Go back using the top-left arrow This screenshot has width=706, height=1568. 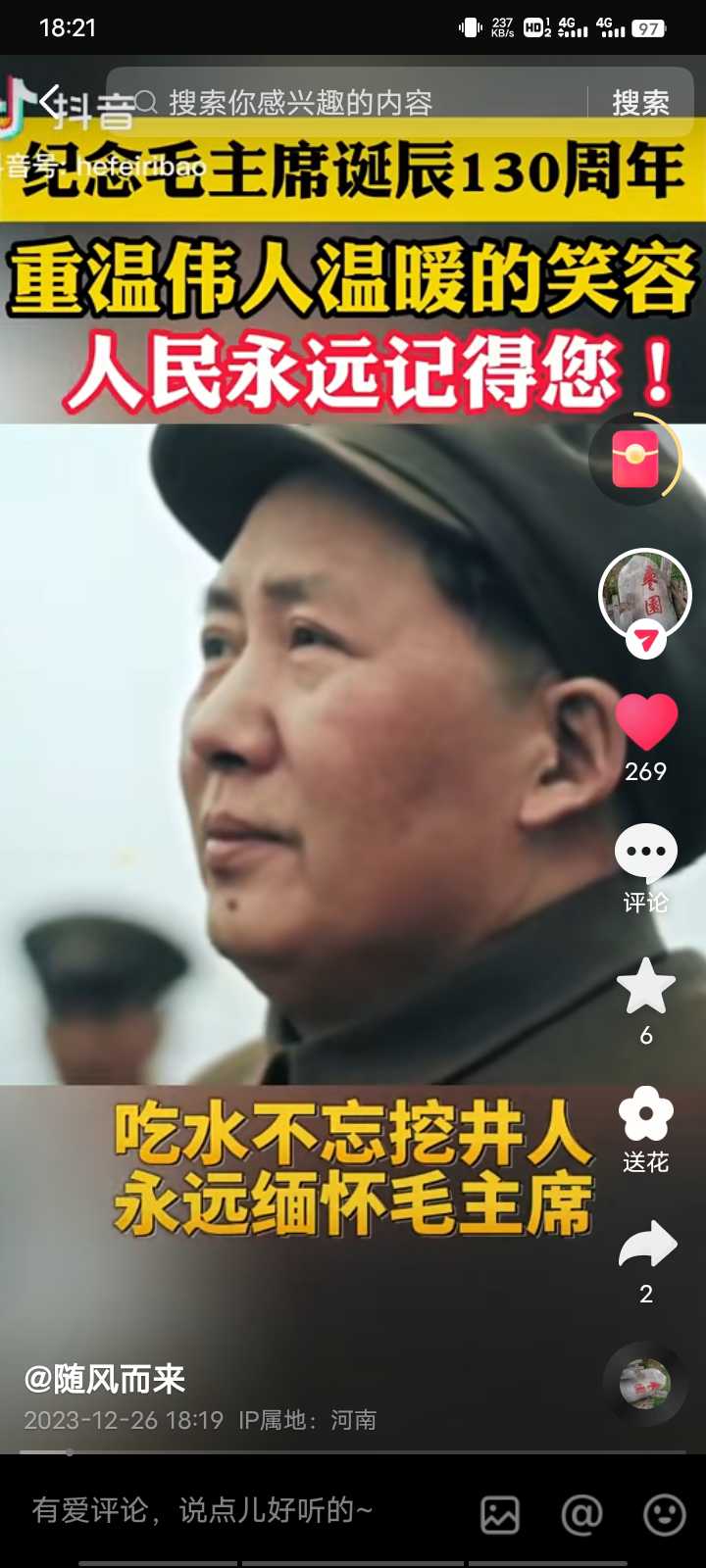(51, 101)
